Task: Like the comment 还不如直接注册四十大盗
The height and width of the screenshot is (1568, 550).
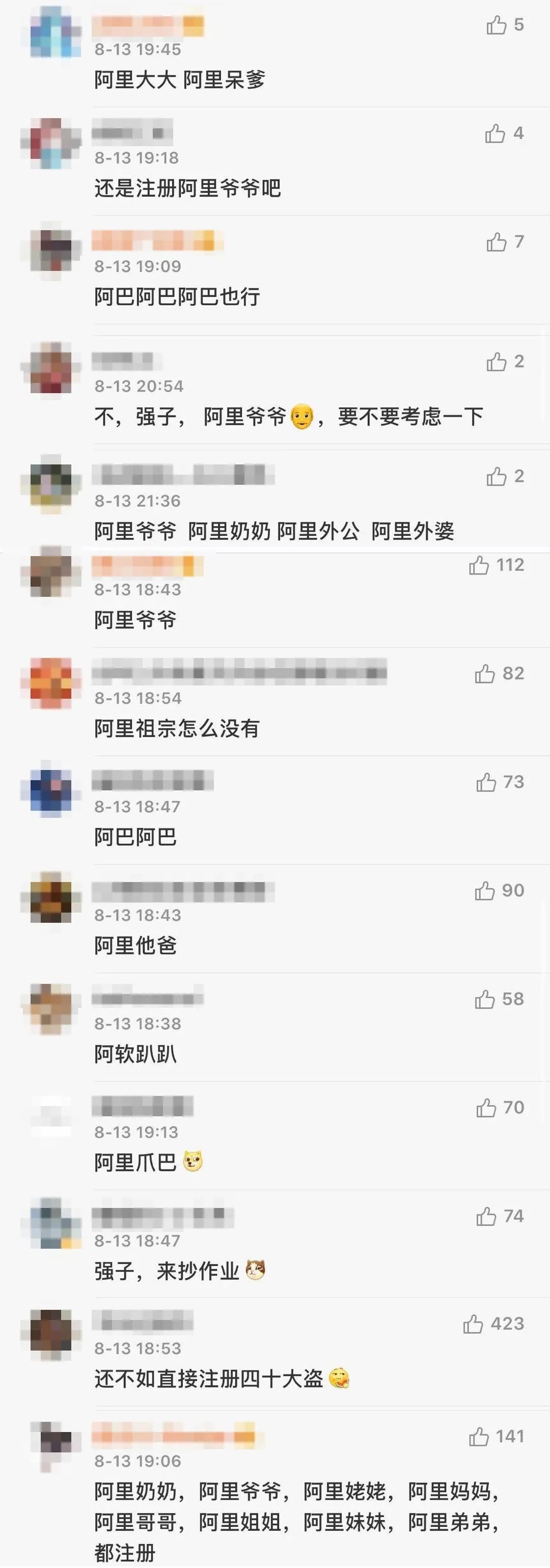Action: (473, 1324)
